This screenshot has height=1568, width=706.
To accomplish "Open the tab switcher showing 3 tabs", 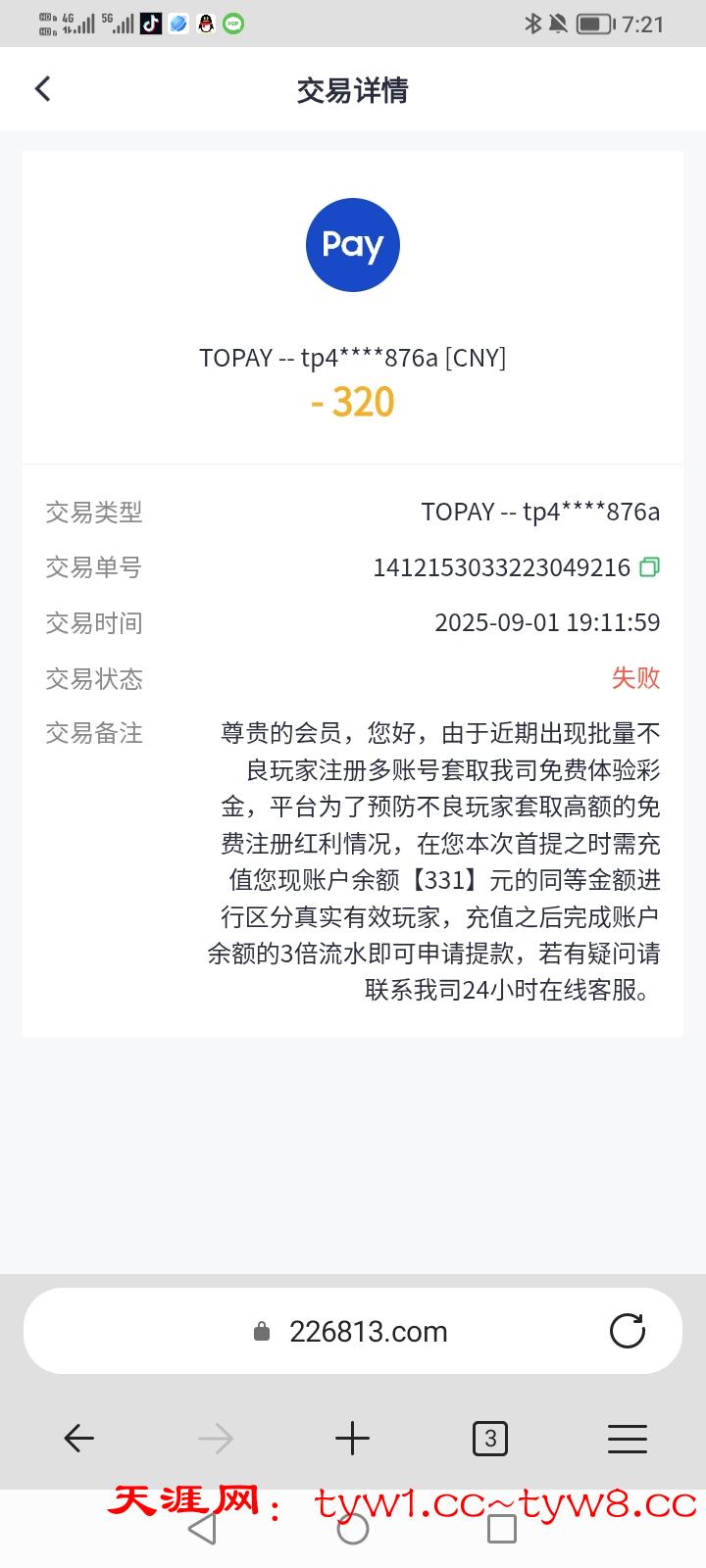I will click(489, 1438).
